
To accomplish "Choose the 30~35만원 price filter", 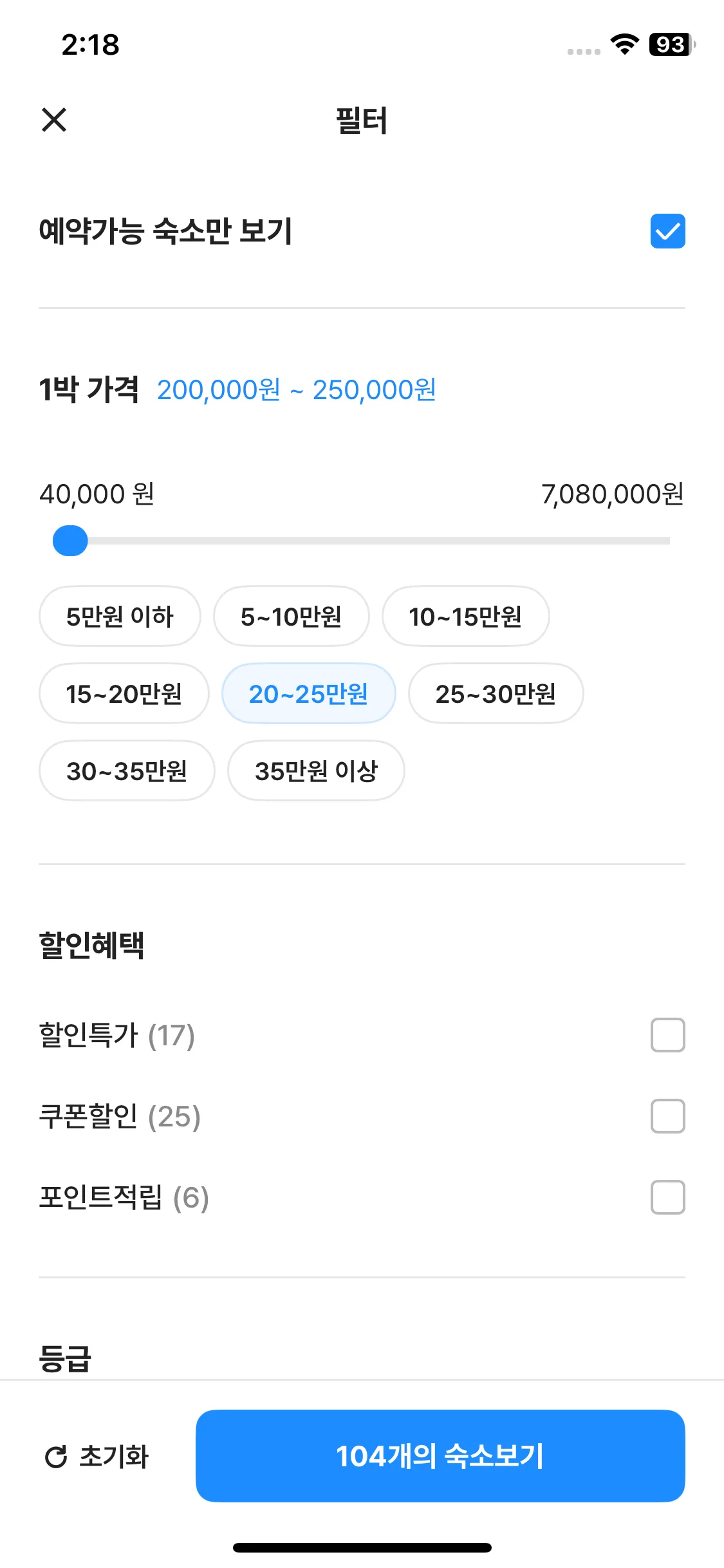I will (127, 770).
